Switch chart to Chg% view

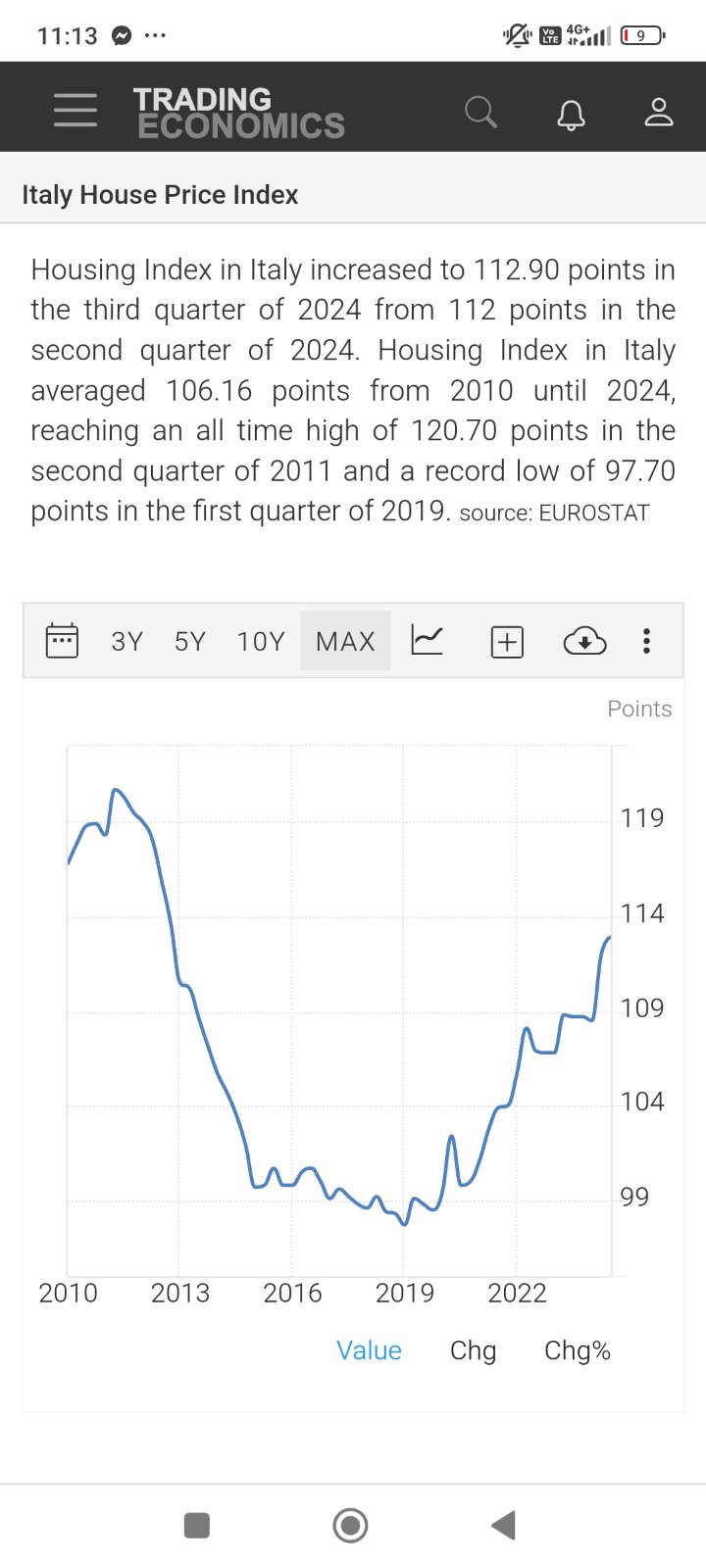[x=577, y=1350]
